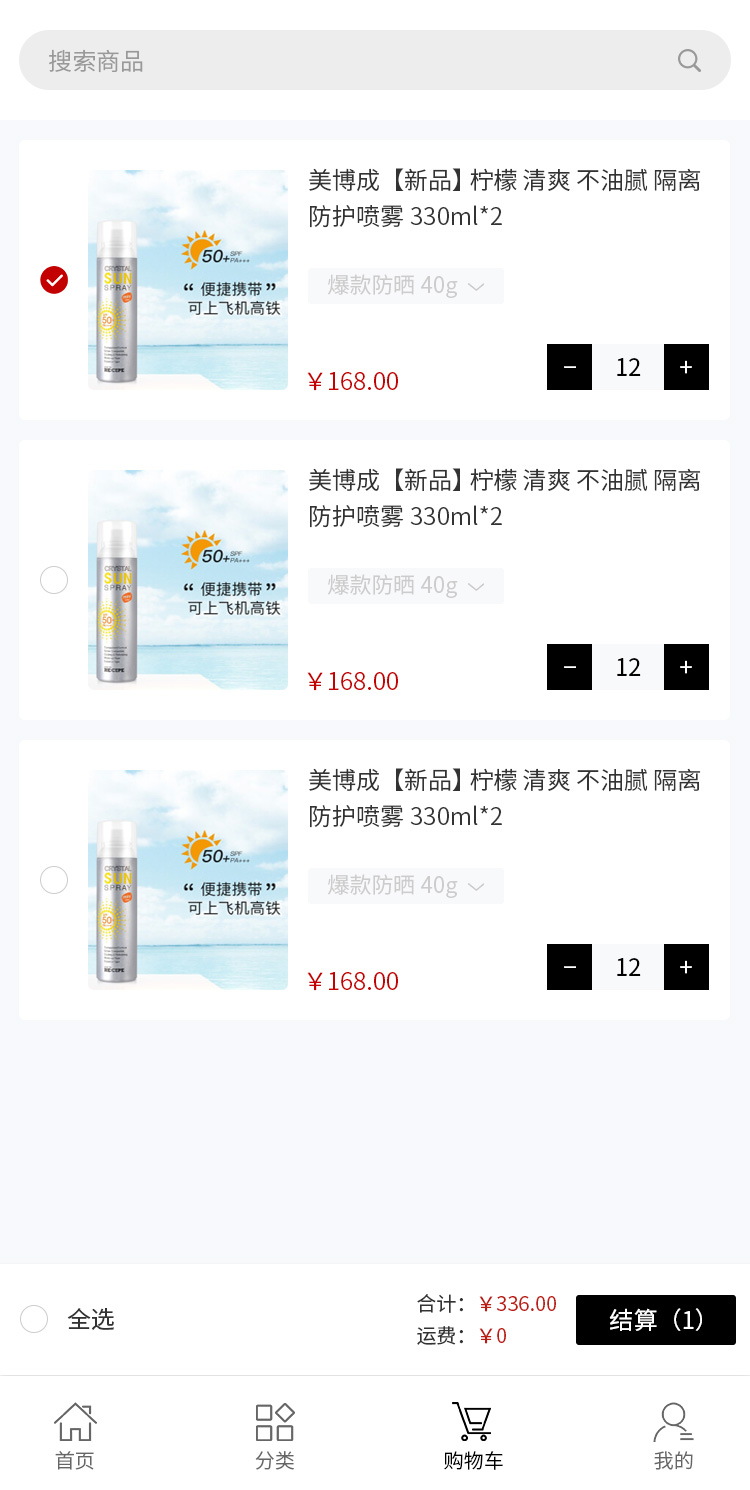Increase quantity of the third cart item
Image resolution: width=750 pixels, height=1490 pixels.
[686, 967]
